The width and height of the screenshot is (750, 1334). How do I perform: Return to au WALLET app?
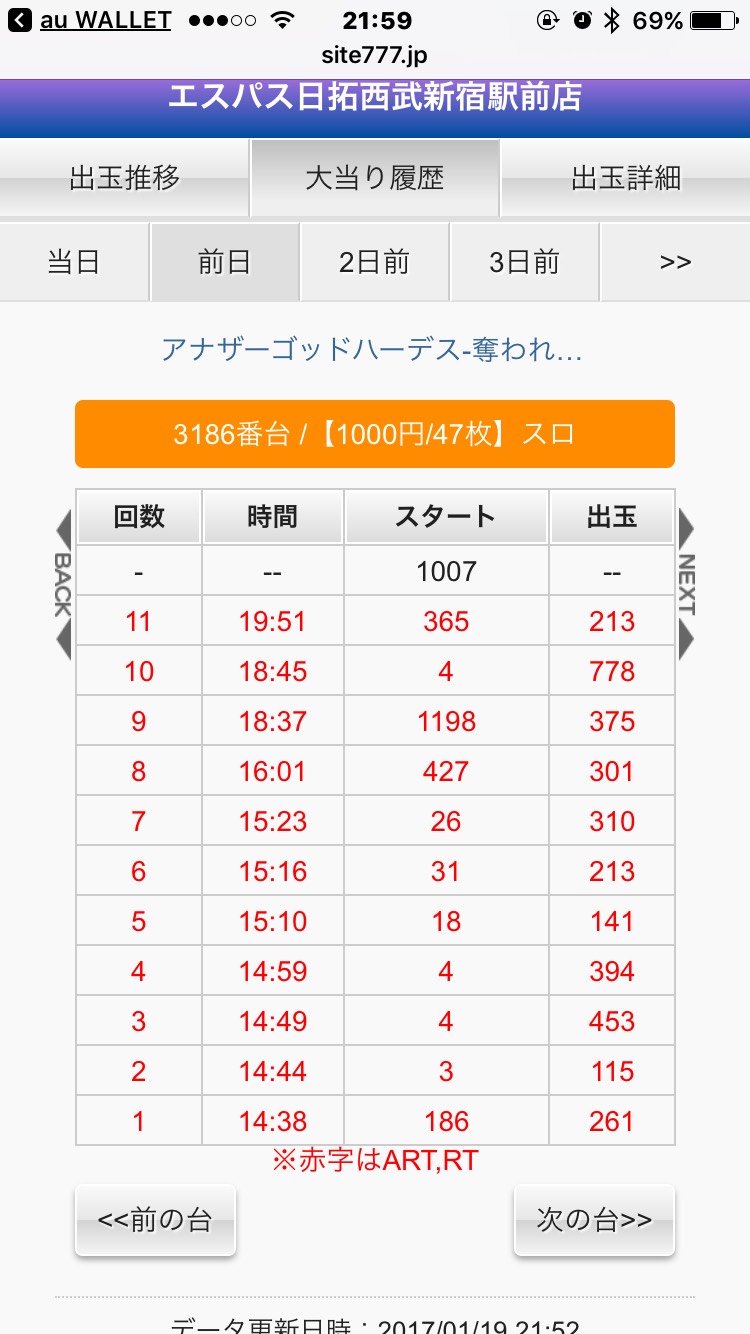tap(91, 20)
